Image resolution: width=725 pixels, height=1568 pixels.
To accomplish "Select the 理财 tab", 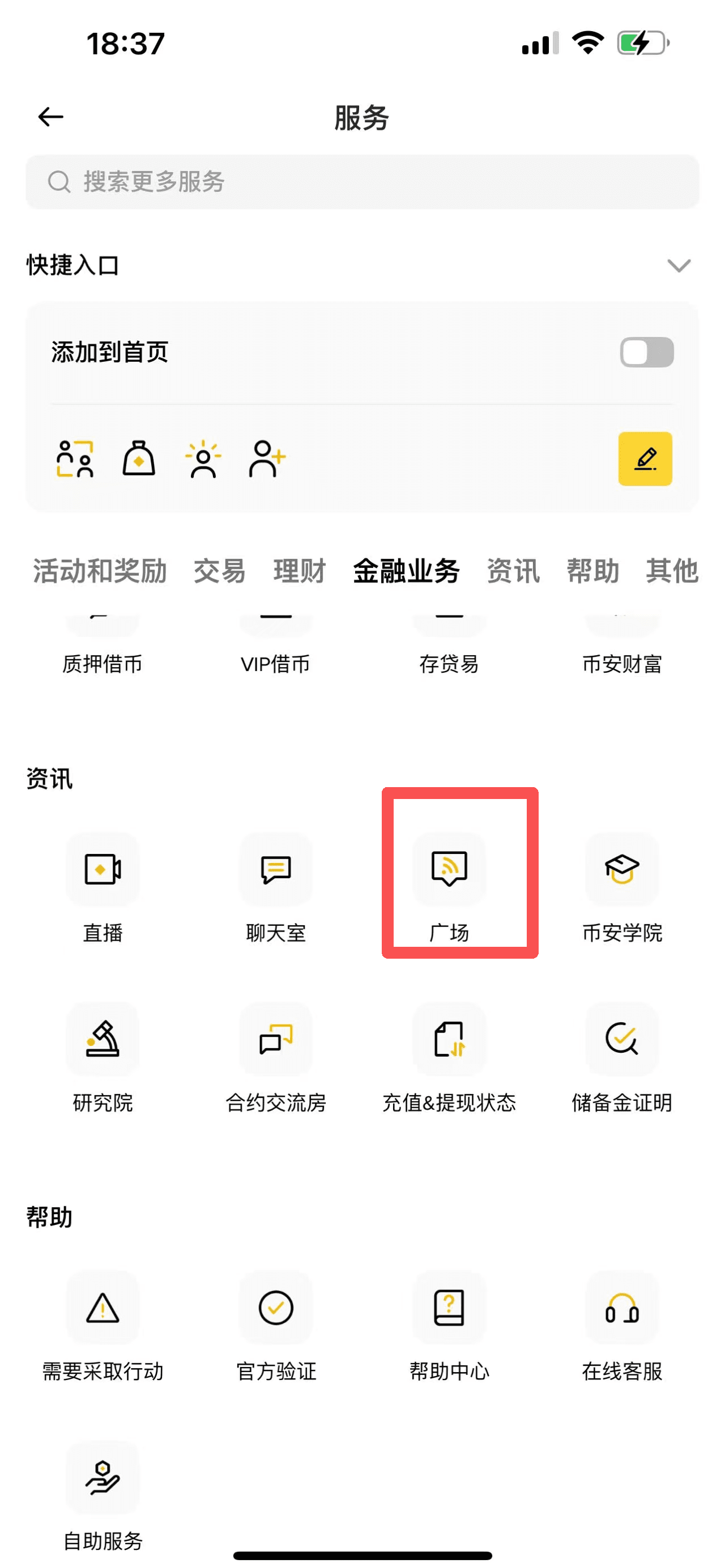I will (x=300, y=571).
